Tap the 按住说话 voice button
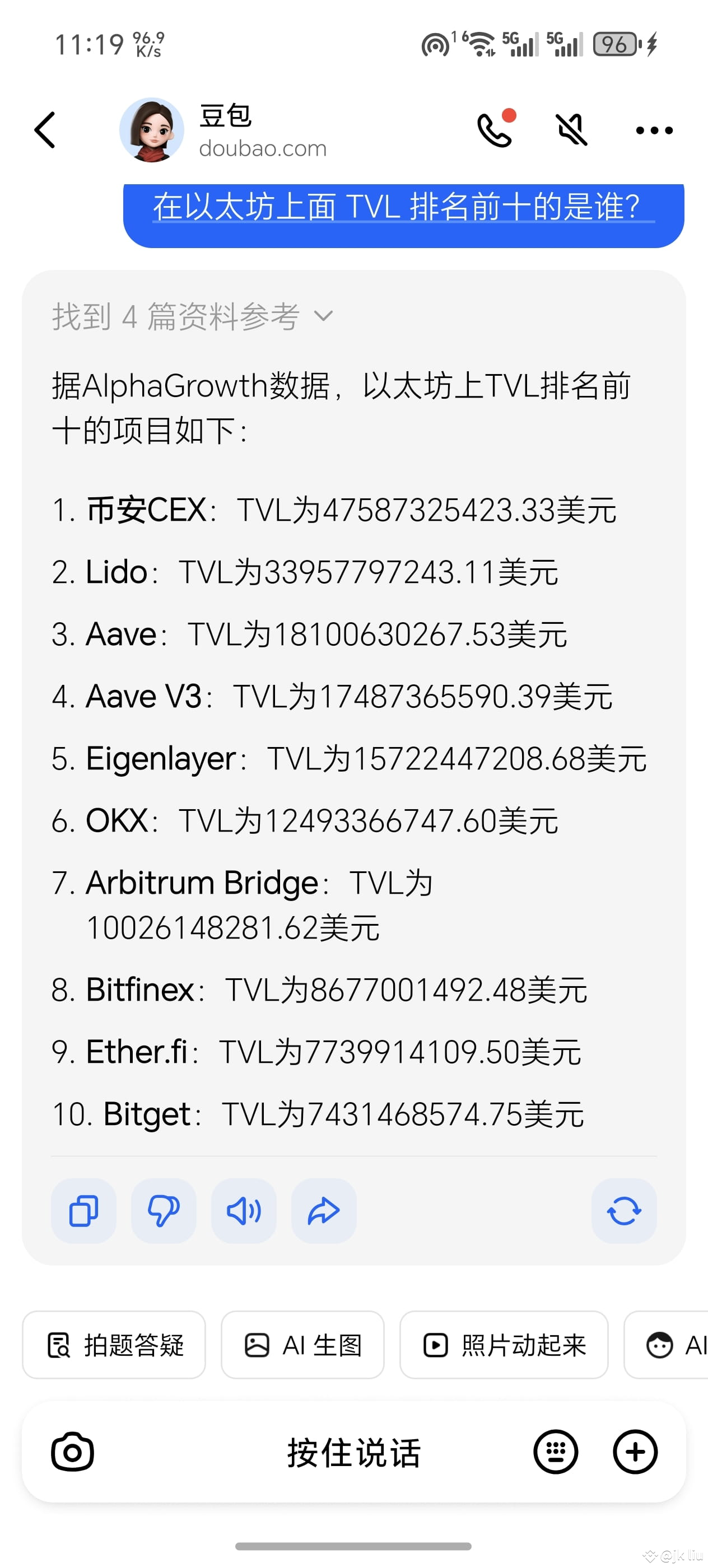The height and width of the screenshot is (1568, 708). [x=353, y=1452]
